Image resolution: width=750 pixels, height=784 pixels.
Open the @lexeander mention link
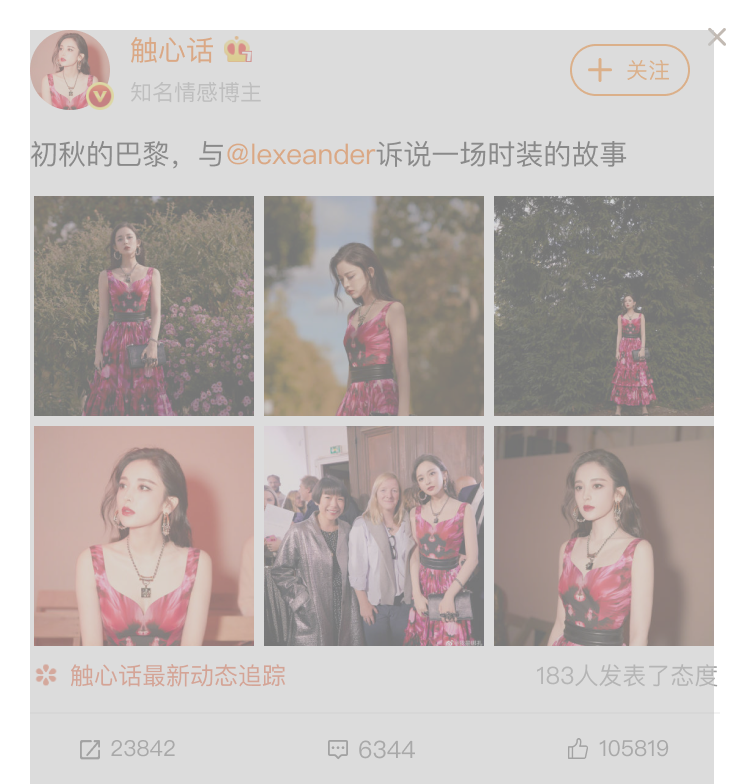click(x=300, y=155)
